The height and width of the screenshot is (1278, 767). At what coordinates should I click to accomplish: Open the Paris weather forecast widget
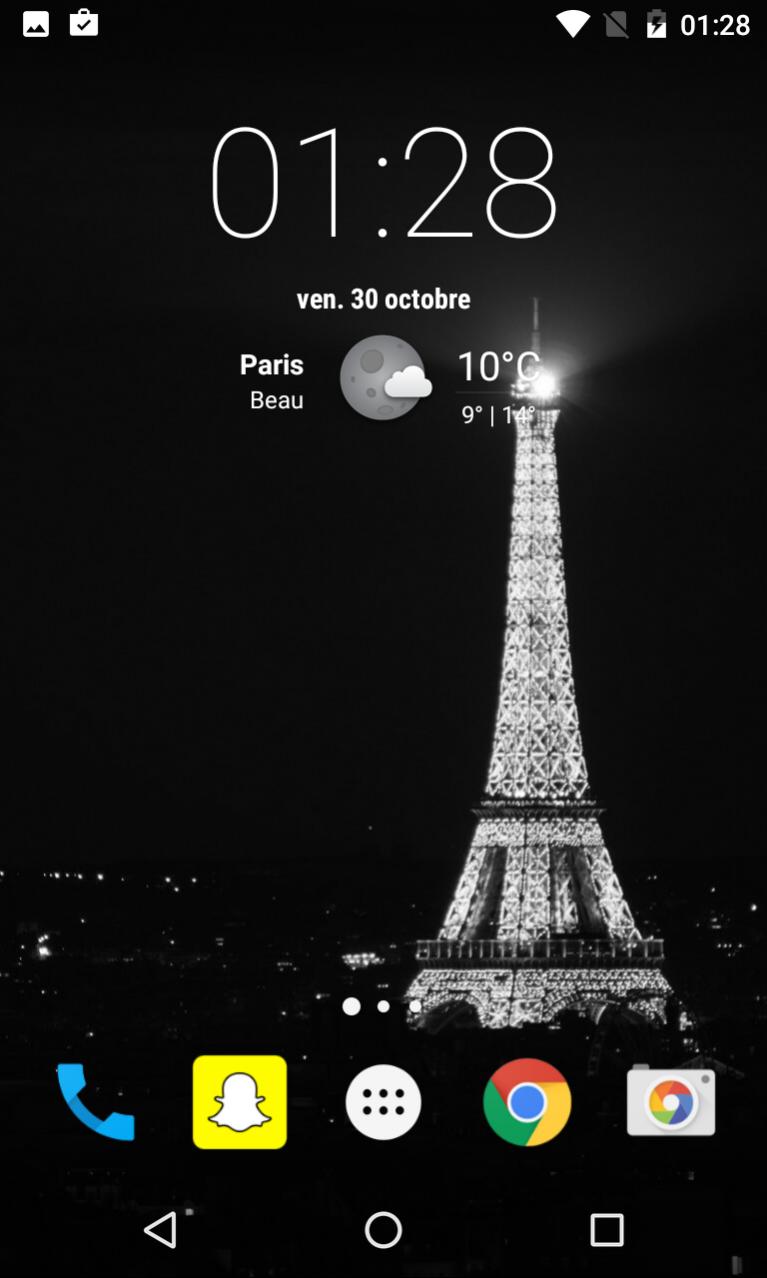[x=385, y=380]
